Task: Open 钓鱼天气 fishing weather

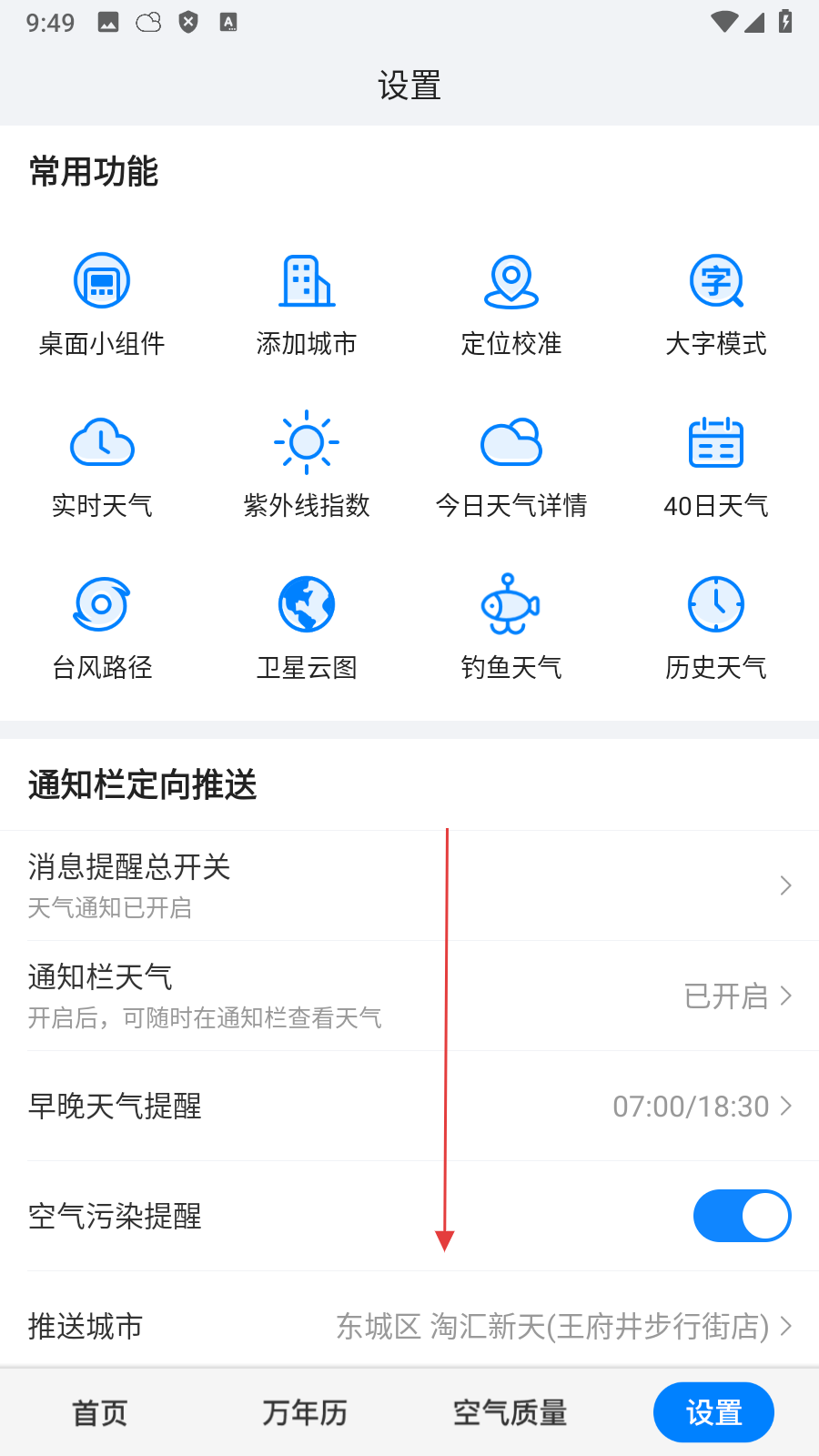Action: (x=511, y=628)
